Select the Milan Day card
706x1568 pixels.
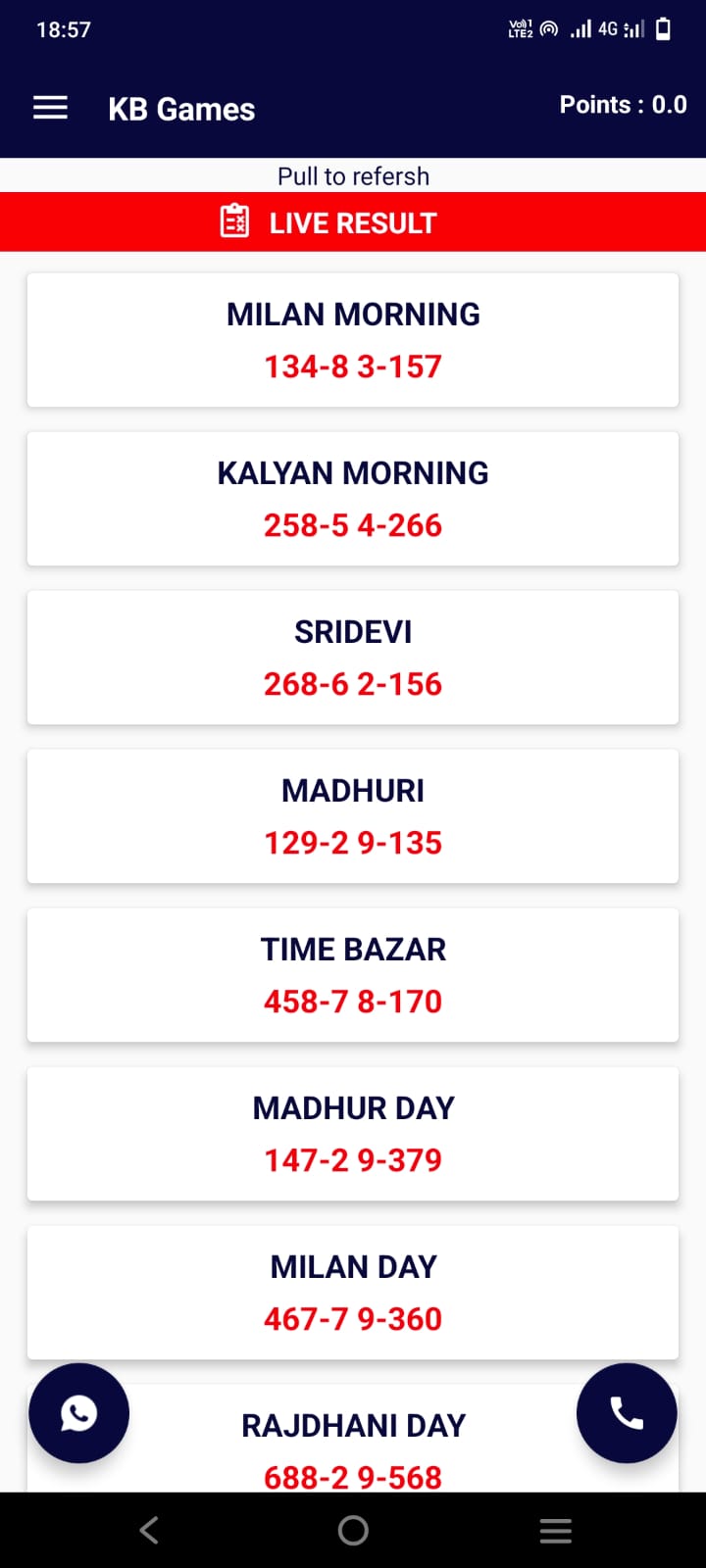353,1293
